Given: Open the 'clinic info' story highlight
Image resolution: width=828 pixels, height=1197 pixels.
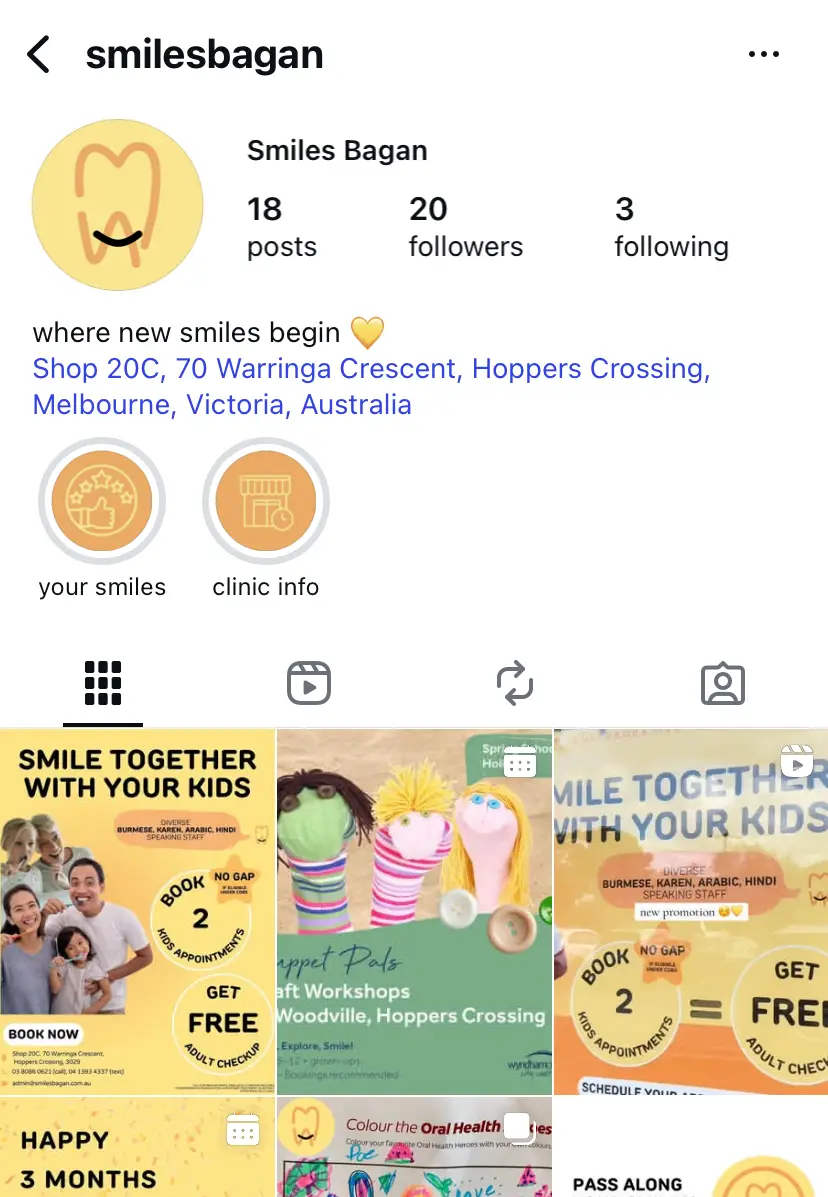Looking at the screenshot, I should click(x=266, y=500).
